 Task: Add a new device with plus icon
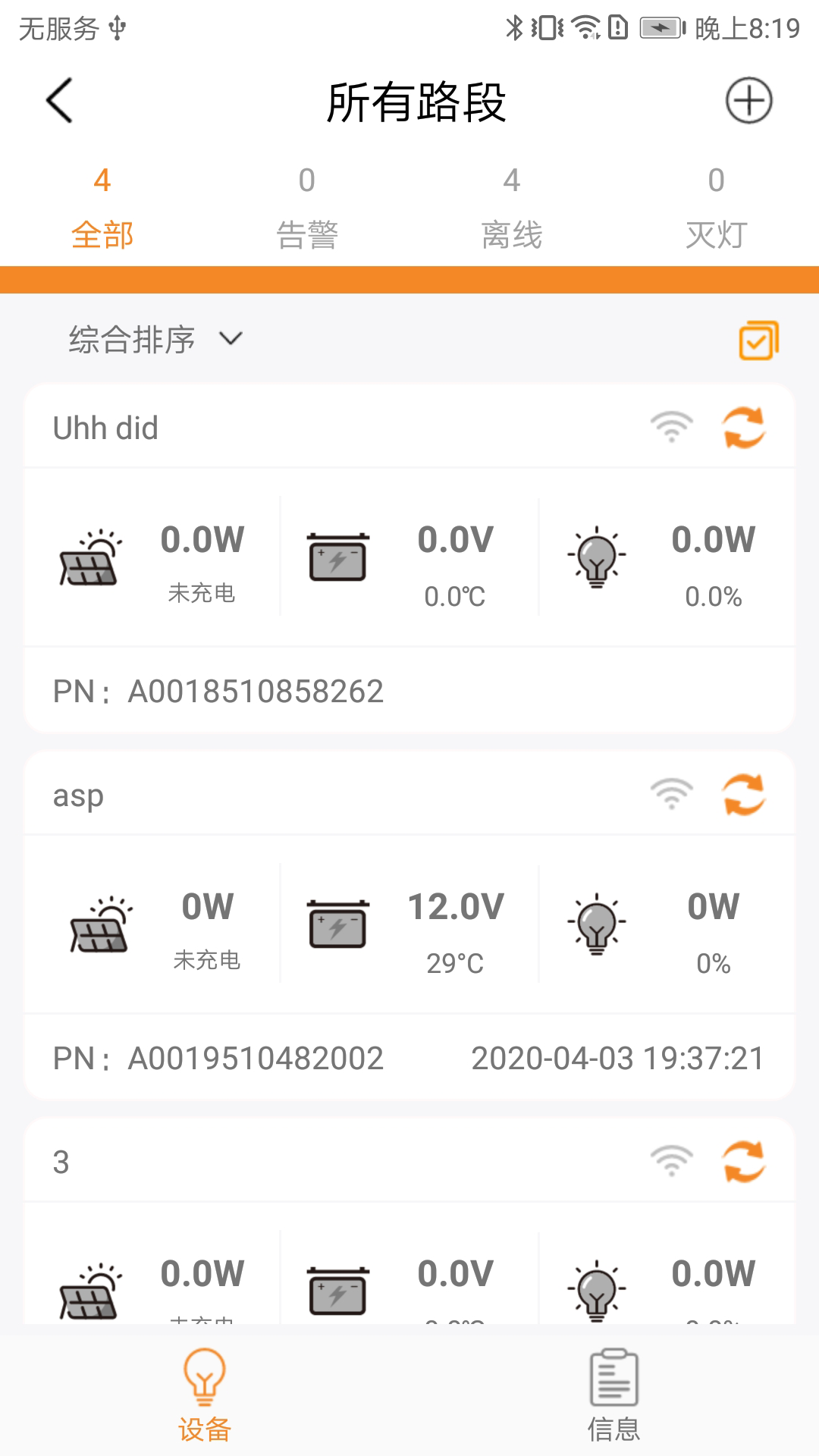click(x=748, y=100)
